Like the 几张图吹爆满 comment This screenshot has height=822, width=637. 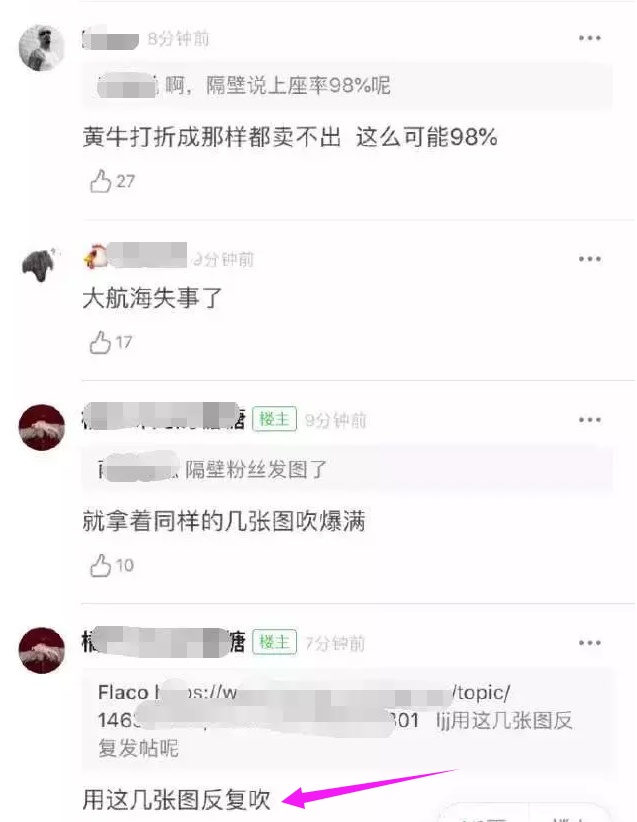pos(101,565)
